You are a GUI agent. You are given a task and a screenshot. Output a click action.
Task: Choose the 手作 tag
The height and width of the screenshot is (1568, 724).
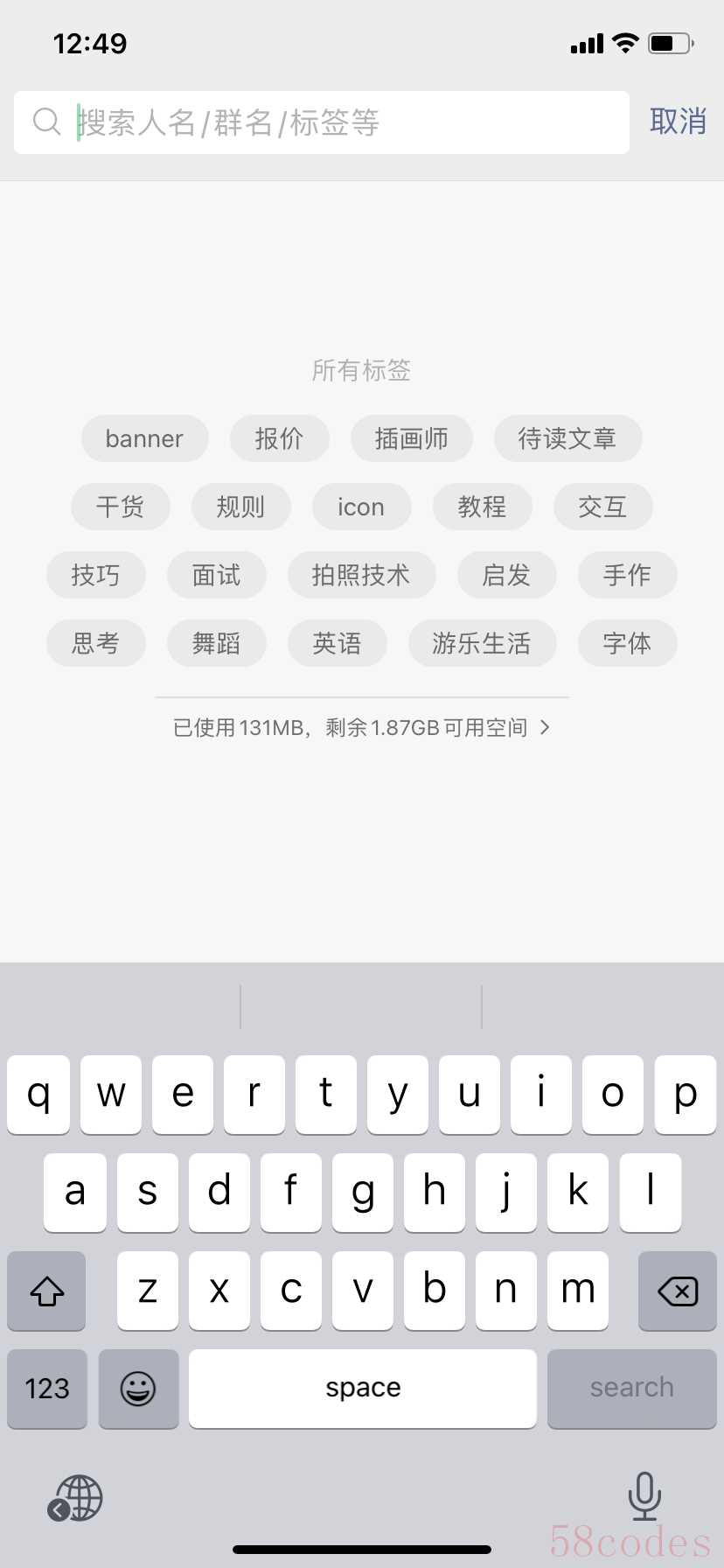pos(627,575)
